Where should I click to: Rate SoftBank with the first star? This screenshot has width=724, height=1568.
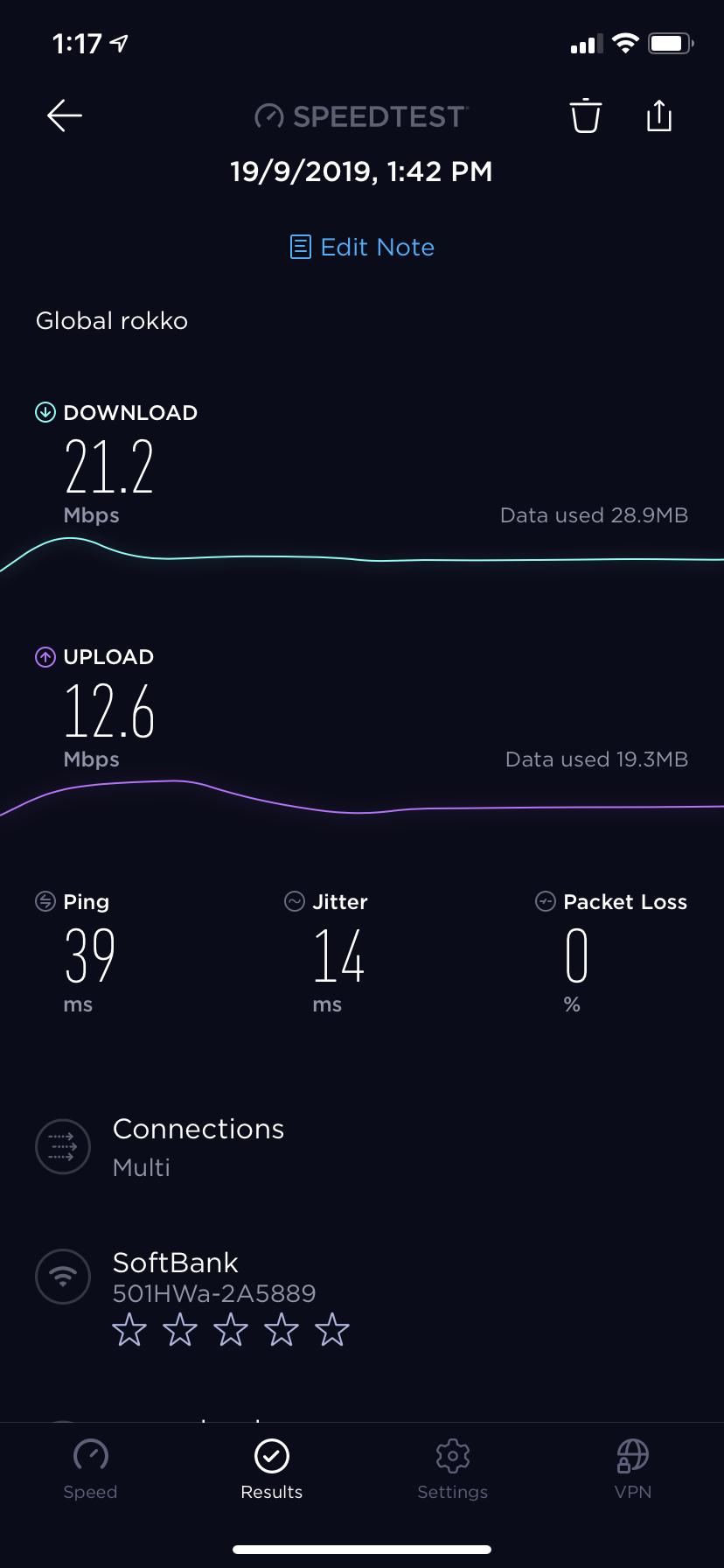click(129, 1330)
